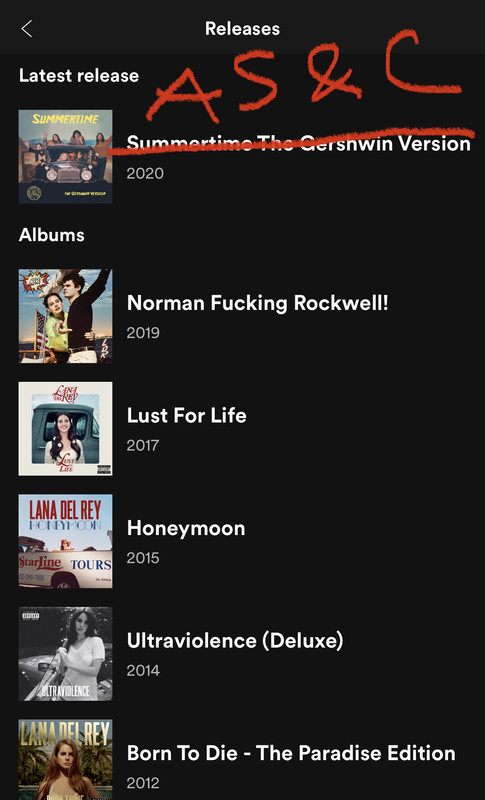Open the Norman Fucking Rockwell! album

[242, 316]
